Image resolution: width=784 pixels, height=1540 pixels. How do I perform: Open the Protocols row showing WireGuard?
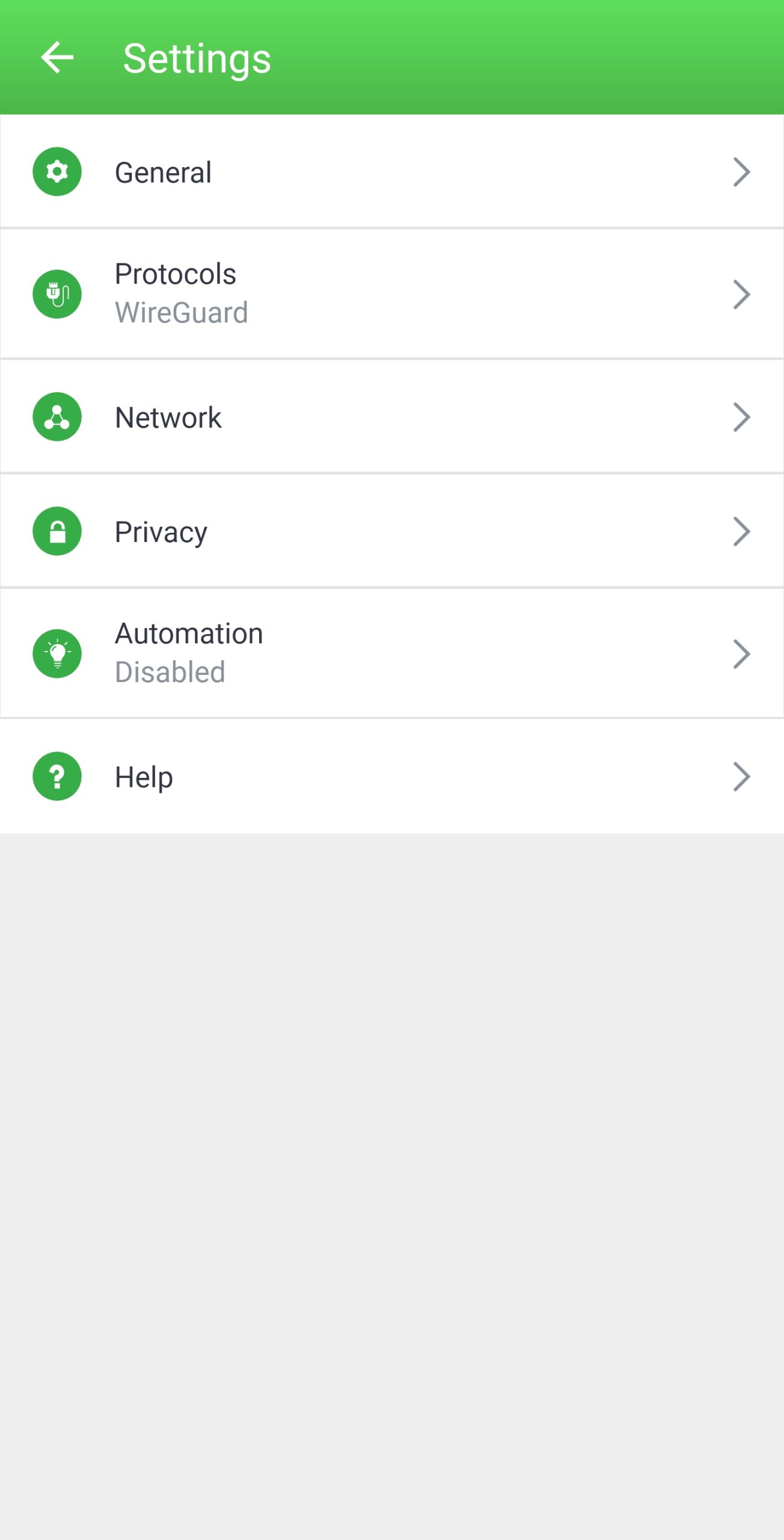pyautogui.click(x=391, y=294)
